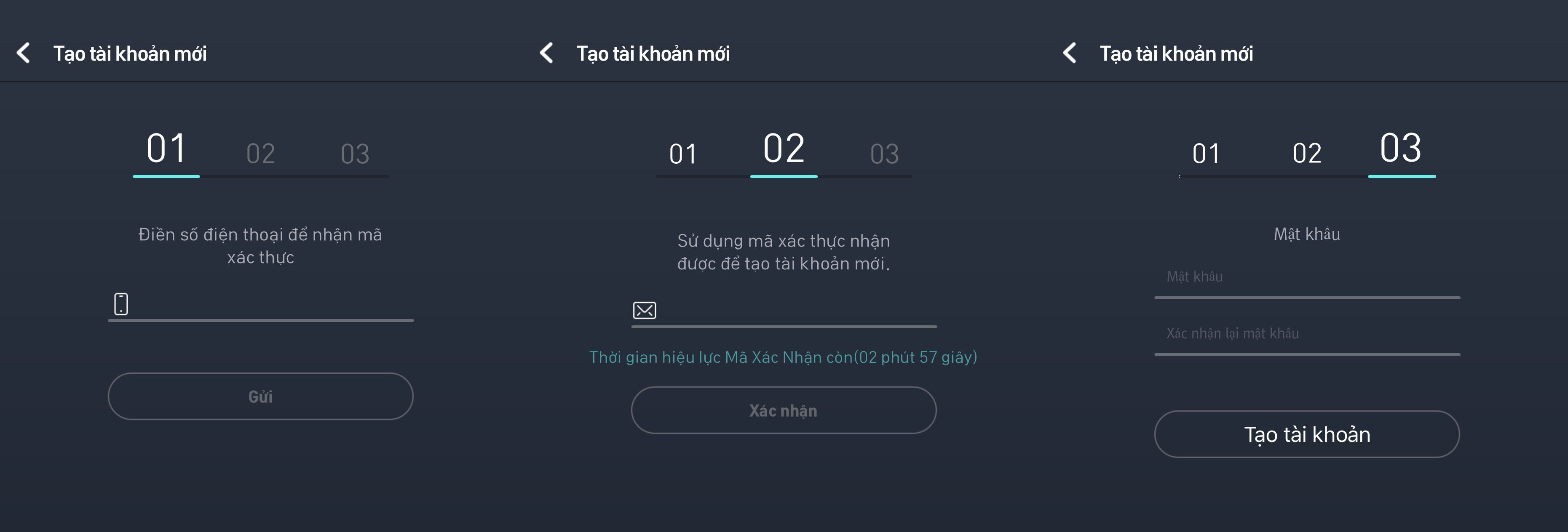This screenshot has width=1568, height=532.
Task: Go back from the phone number step screen
Action: click(x=23, y=53)
